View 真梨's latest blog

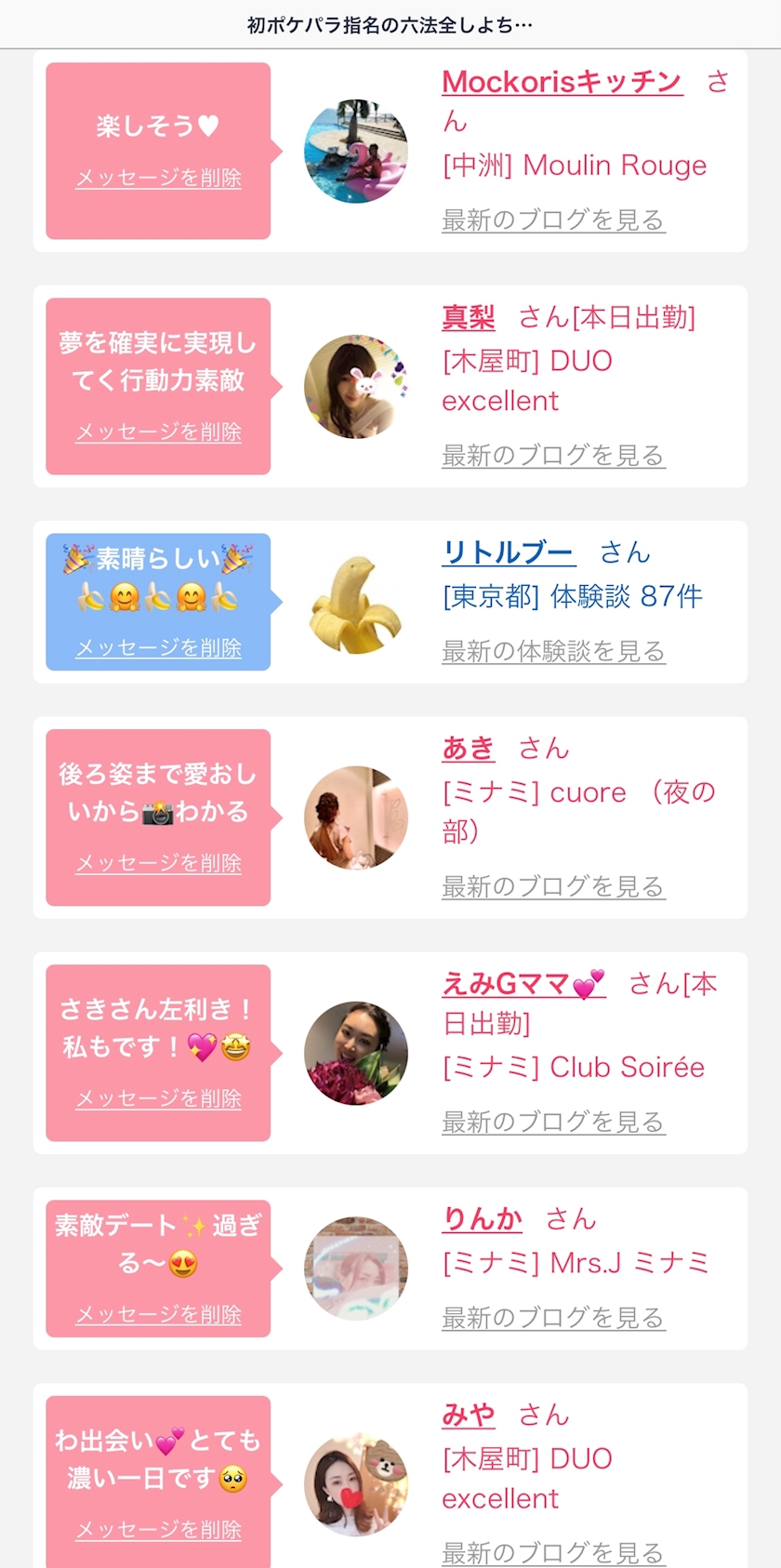pos(553,456)
